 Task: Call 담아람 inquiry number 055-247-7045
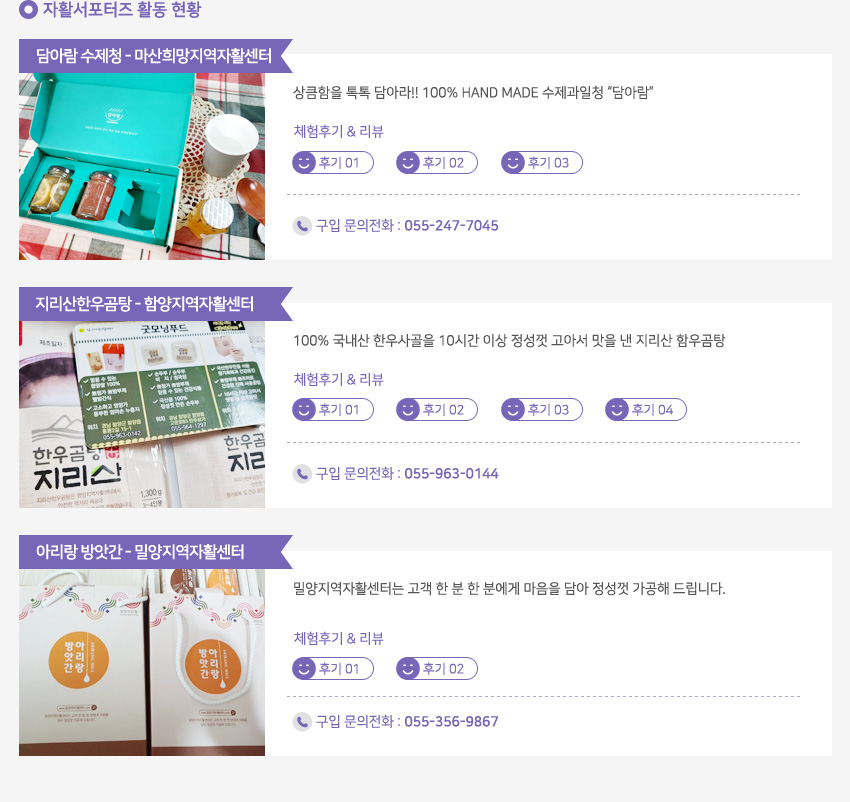coord(451,226)
